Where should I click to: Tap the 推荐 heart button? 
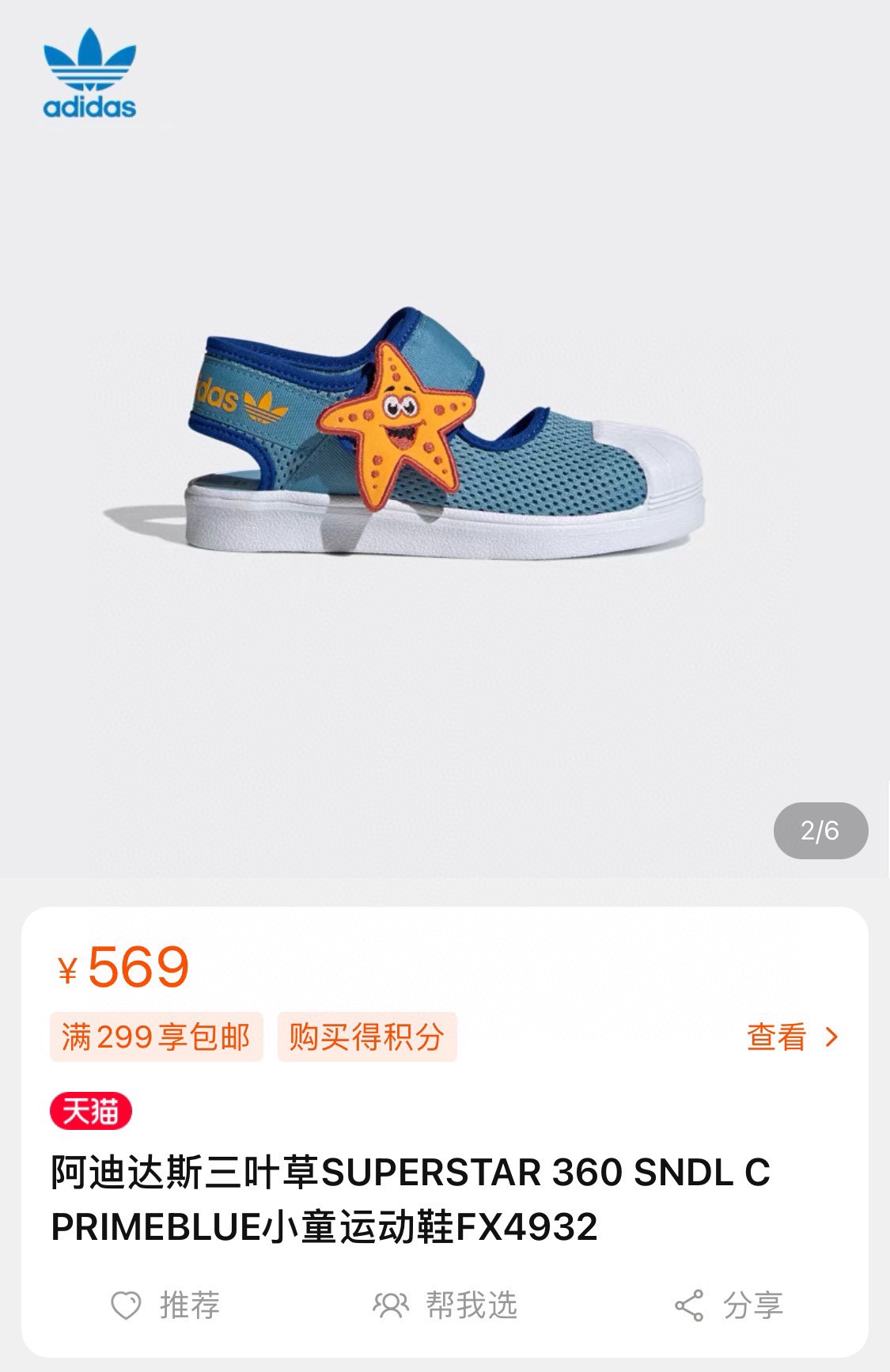[x=165, y=1306]
